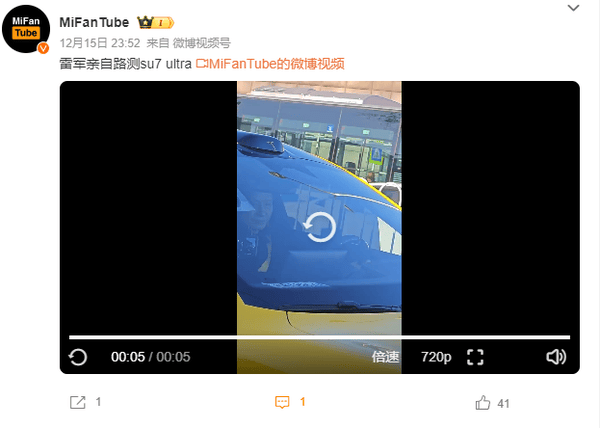Tap the video progress bar
This screenshot has width=600, height=428.
tap(320, 337)
